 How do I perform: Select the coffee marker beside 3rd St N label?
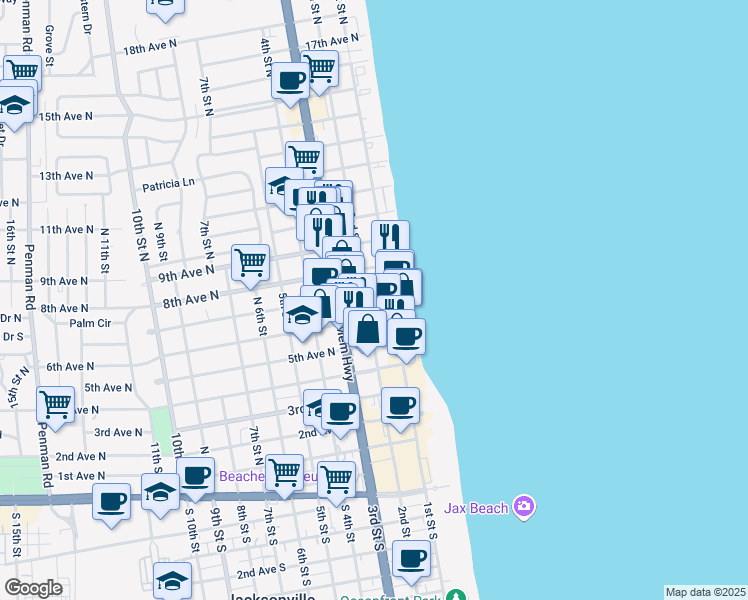click(340, 410)
